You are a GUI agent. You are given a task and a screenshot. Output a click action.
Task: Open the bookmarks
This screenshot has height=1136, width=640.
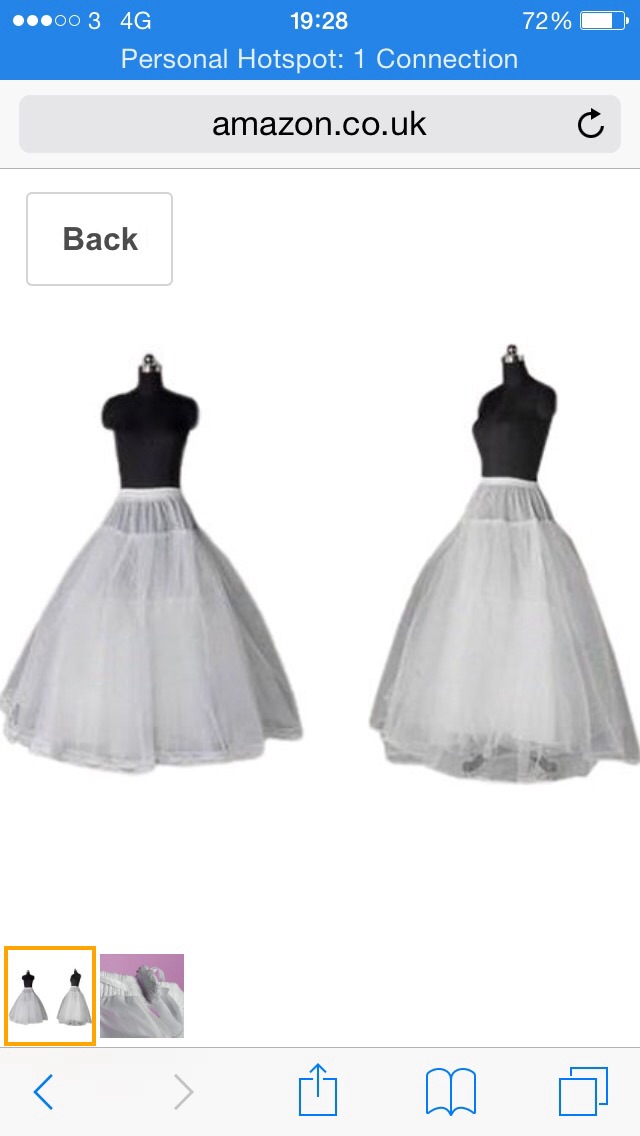pyautogui.click(x=451, y=1092)
